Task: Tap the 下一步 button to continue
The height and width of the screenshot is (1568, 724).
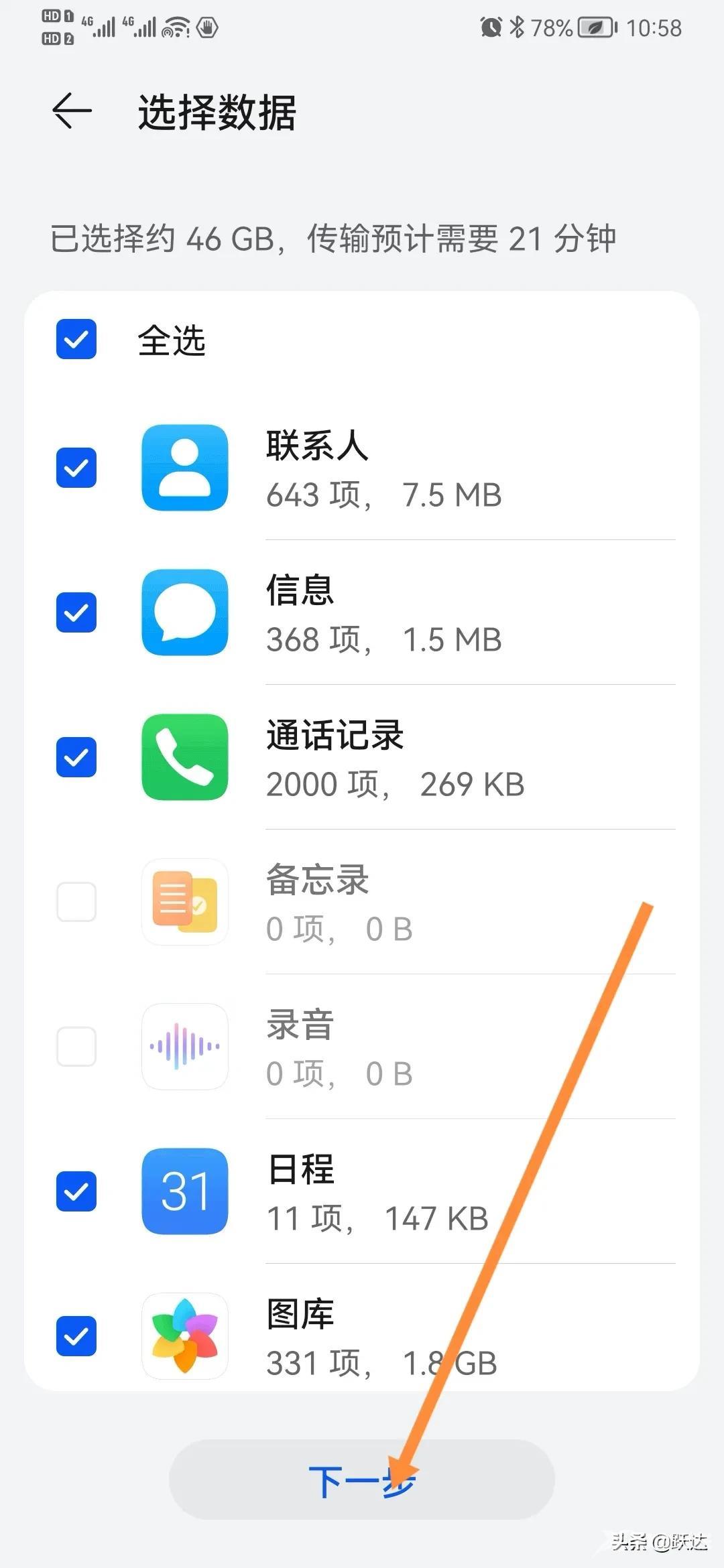Action: tap(362, 1480)
